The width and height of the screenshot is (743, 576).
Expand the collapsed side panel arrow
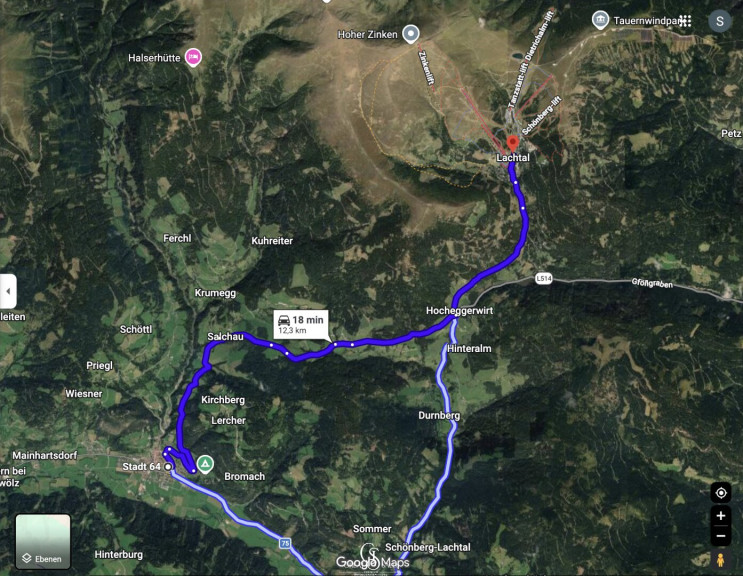pos(8,291)
